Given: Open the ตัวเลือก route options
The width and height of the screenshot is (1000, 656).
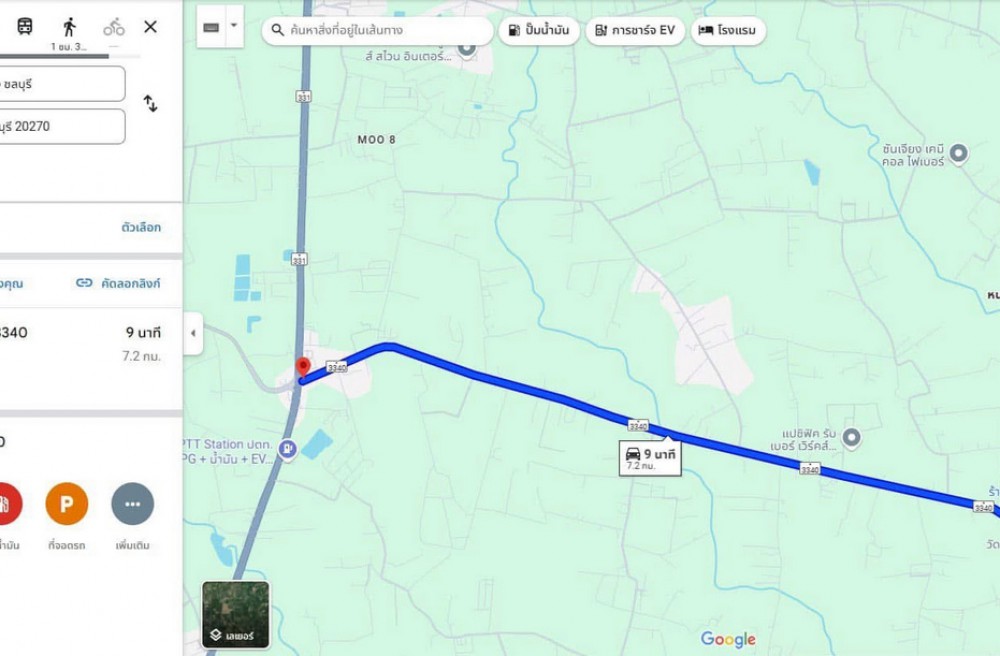Looking at the screenshot, I should (x=141, y=227).
